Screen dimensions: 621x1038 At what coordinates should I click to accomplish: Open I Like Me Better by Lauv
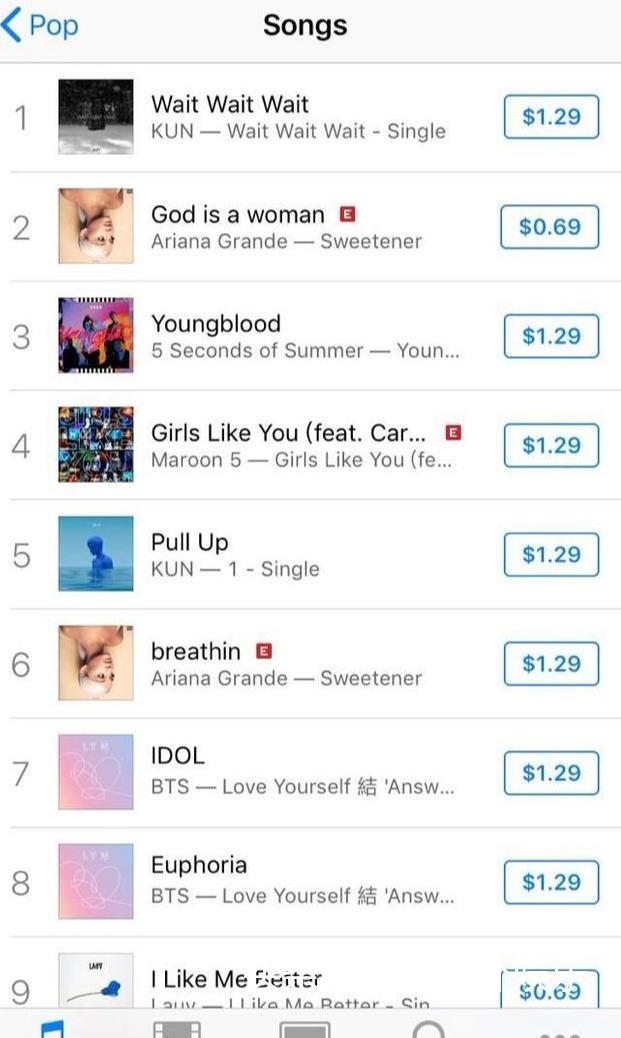(x=310, y=973)
